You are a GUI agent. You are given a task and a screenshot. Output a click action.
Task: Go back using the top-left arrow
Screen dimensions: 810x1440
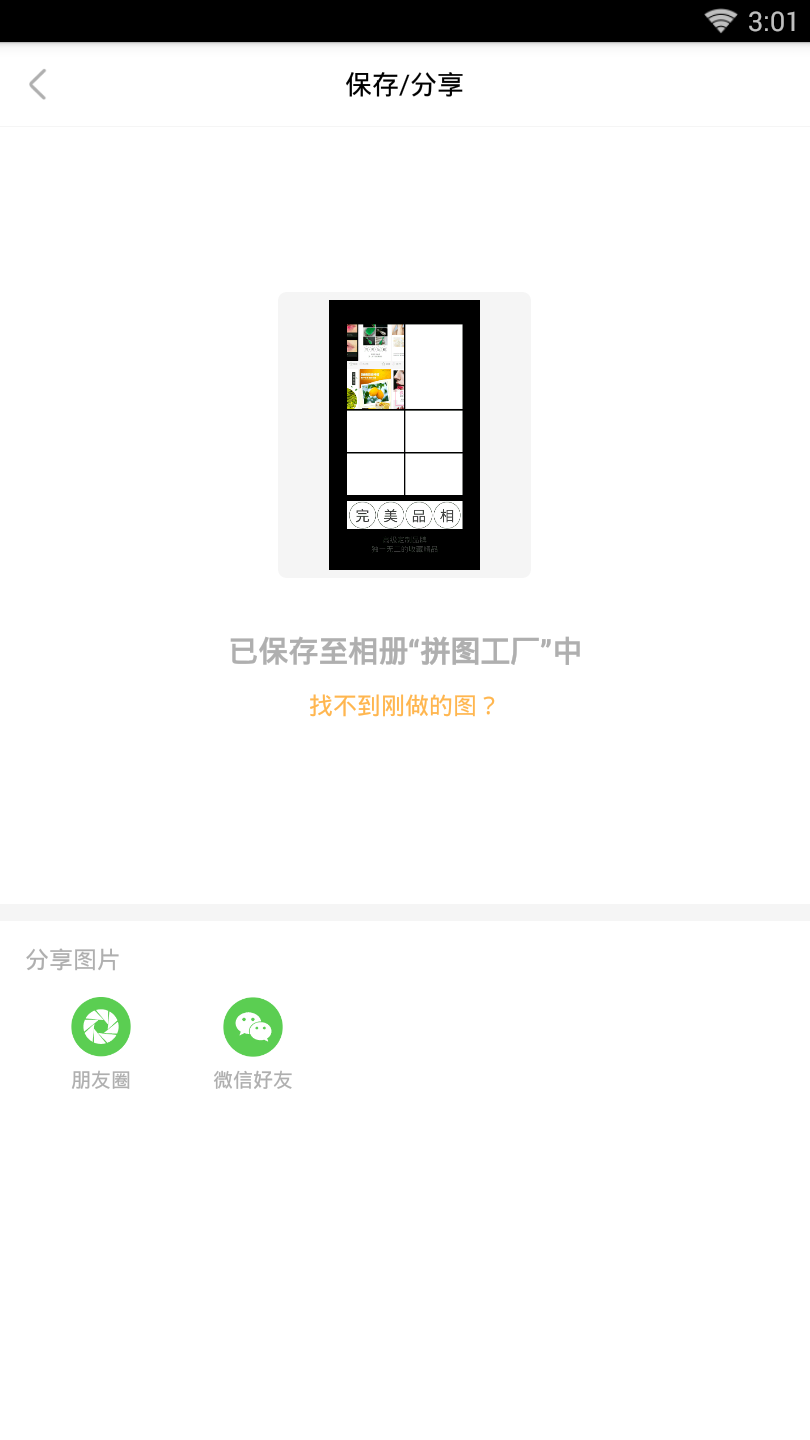pos(38,85)
